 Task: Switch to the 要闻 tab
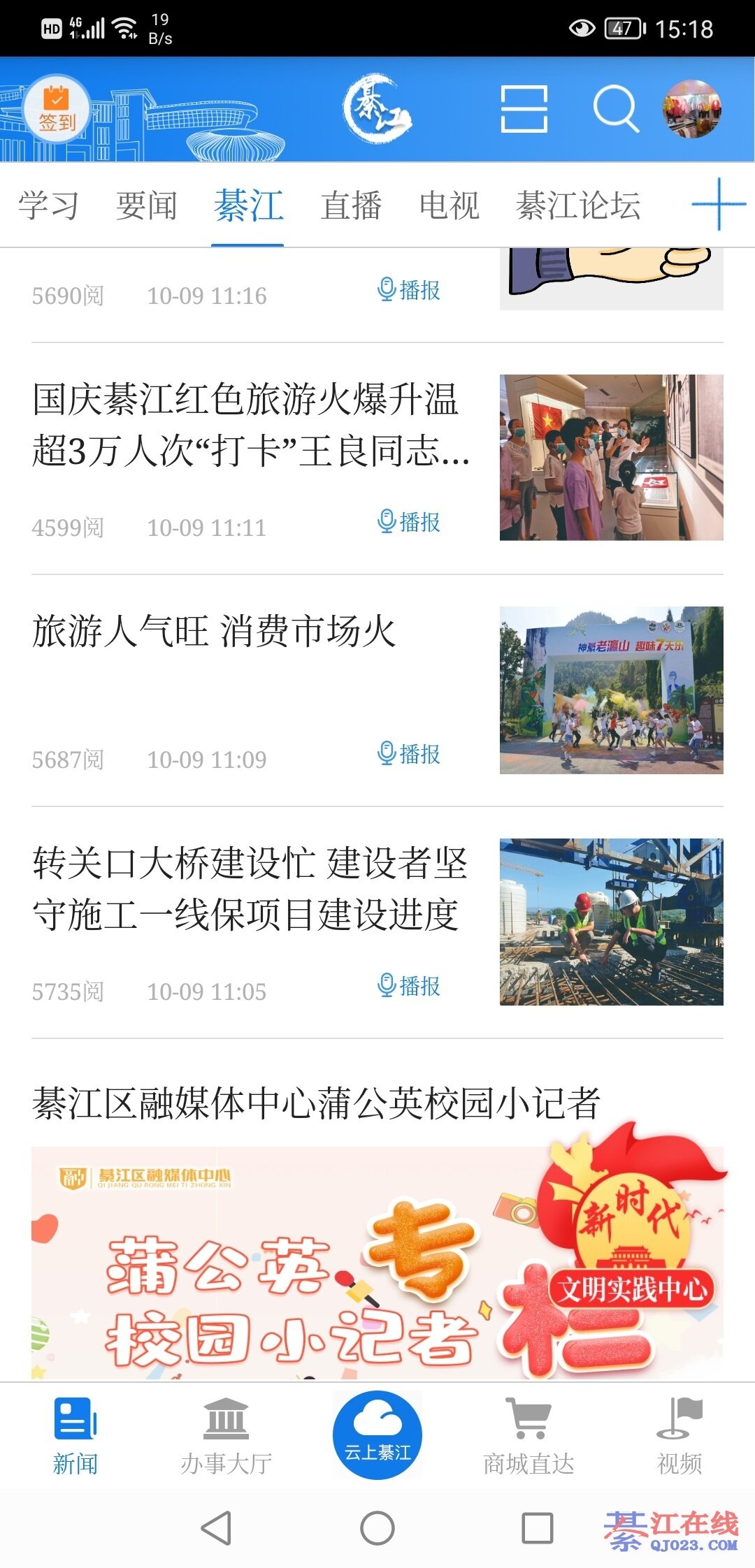146,205
